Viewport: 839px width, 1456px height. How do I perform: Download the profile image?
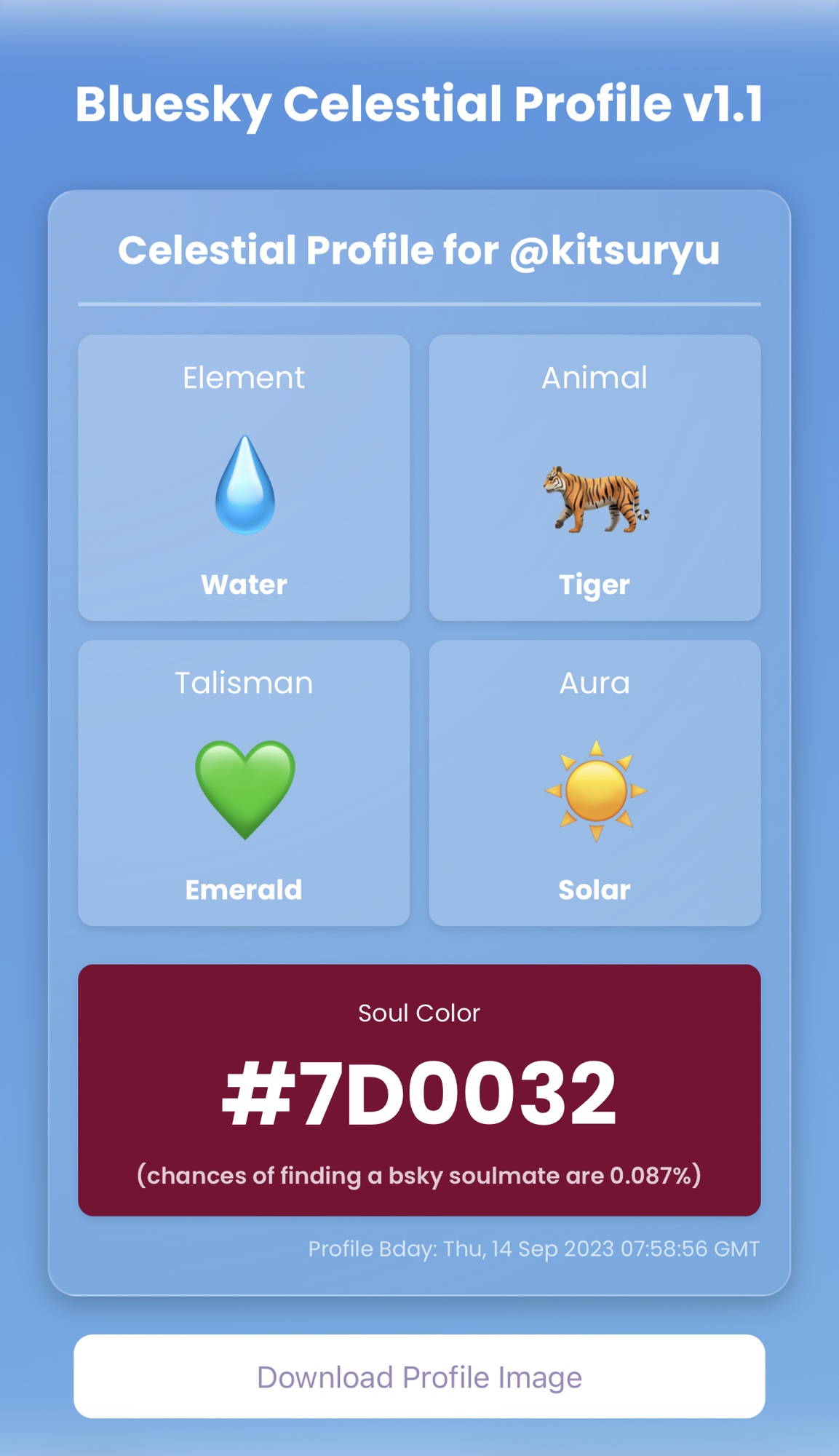pos(419,1377)
